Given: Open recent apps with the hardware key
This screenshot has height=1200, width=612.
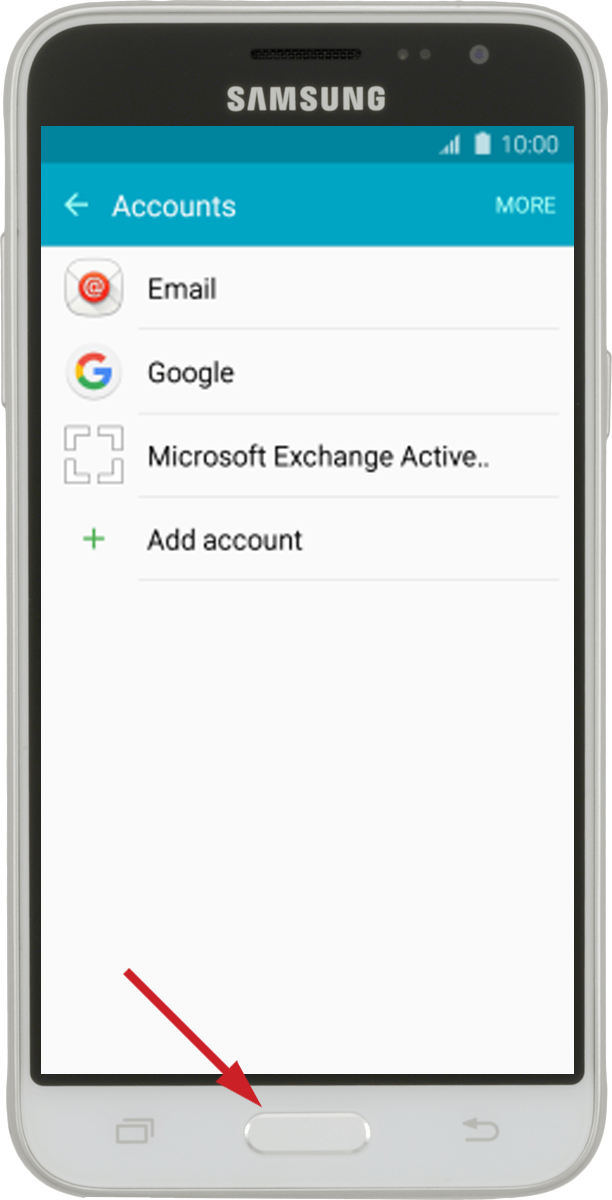Looking at the screenshot, I should (x=135, y=1132).
